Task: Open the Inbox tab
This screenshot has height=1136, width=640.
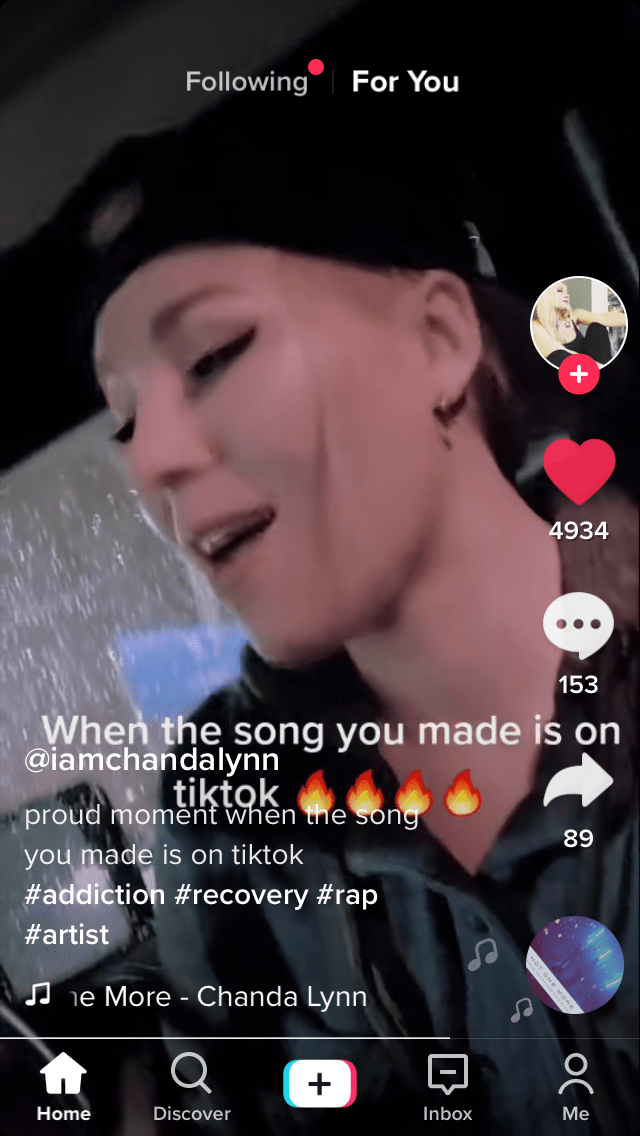Action: tap(447, 1087)
